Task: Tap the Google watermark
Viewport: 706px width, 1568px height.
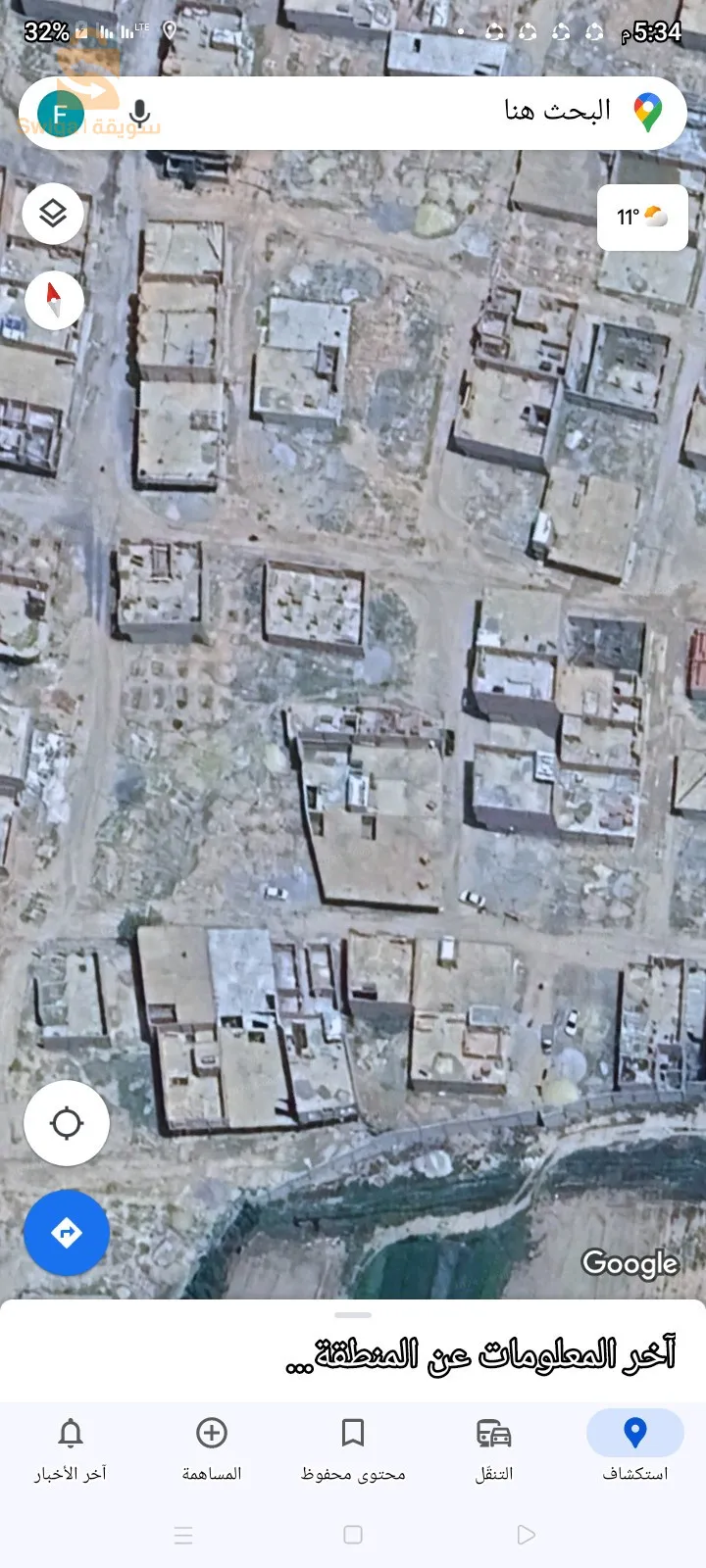Action: 630,1264
